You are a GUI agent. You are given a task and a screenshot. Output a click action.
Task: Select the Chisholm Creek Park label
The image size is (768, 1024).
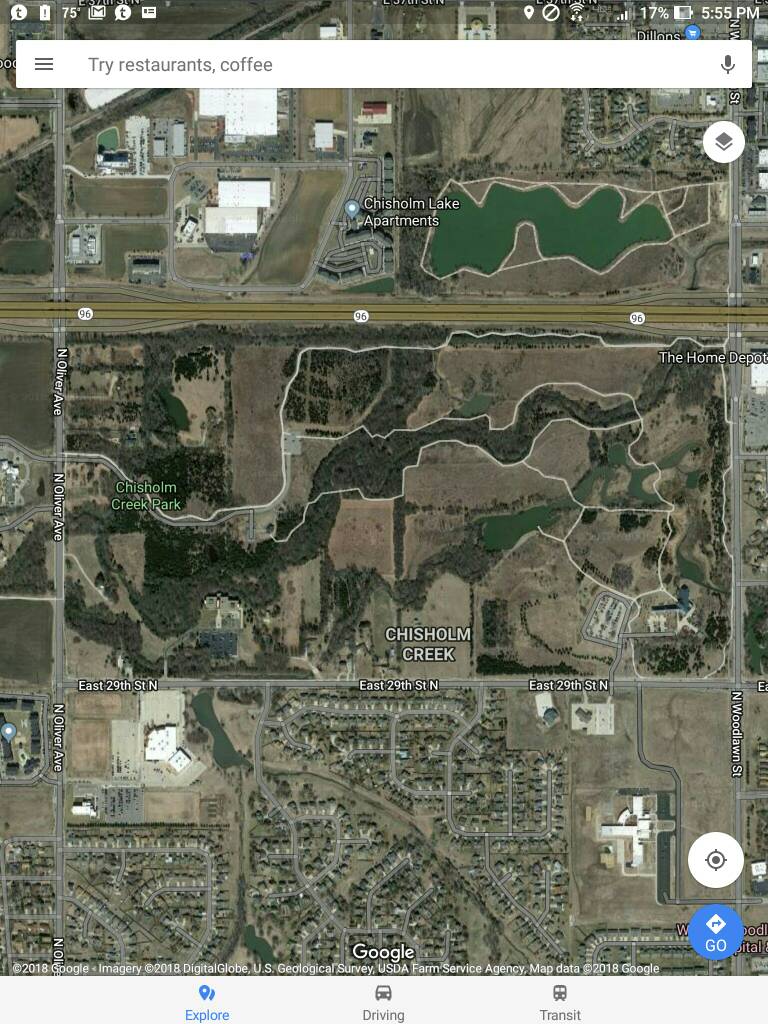(x=148, y=496)
